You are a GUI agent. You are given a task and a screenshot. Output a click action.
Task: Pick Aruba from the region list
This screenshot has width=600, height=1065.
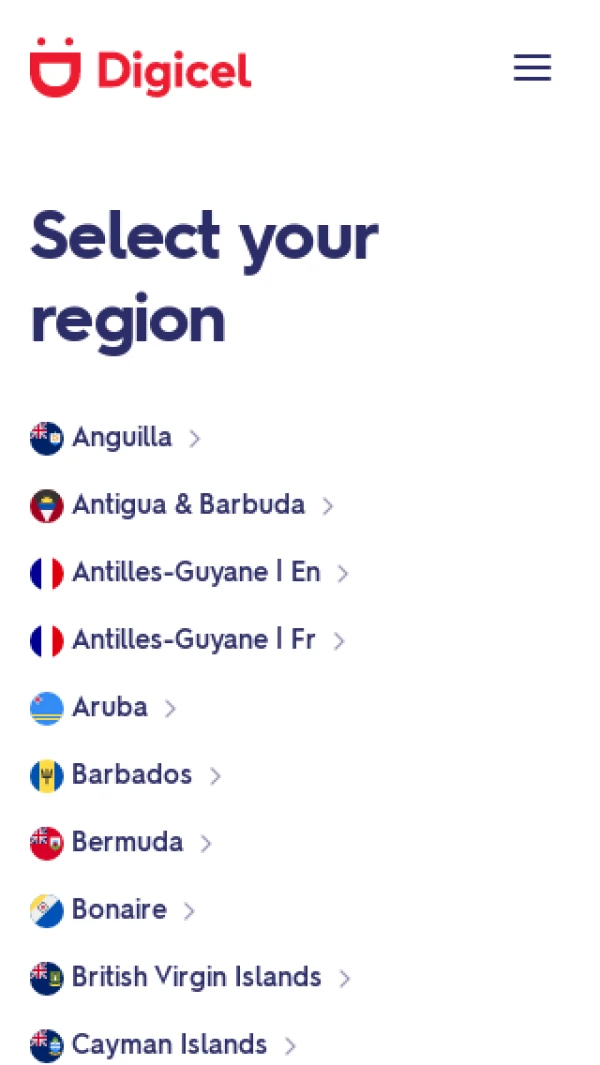tap(110, 708)
